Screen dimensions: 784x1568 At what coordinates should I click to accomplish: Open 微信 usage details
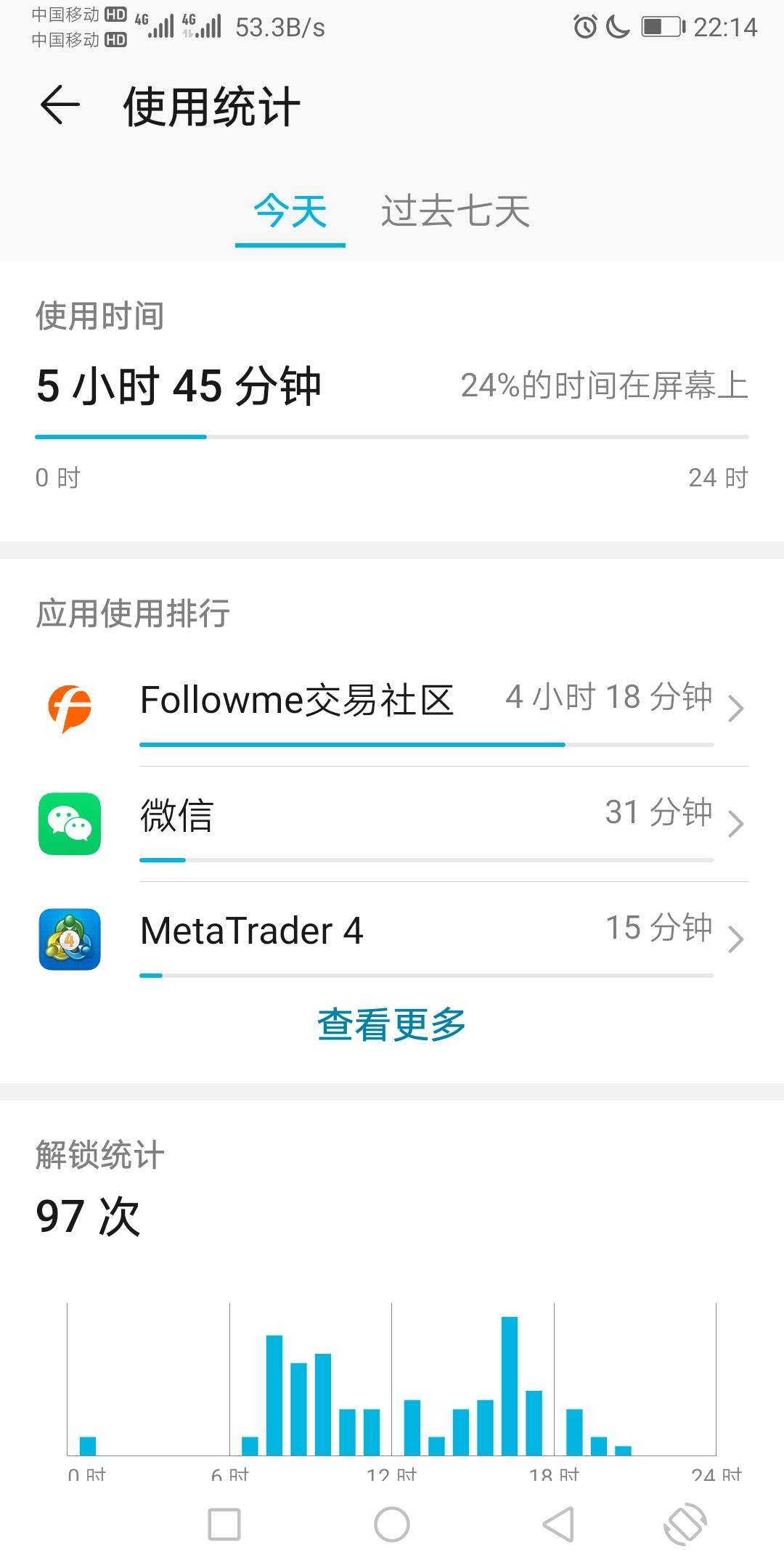392,825
